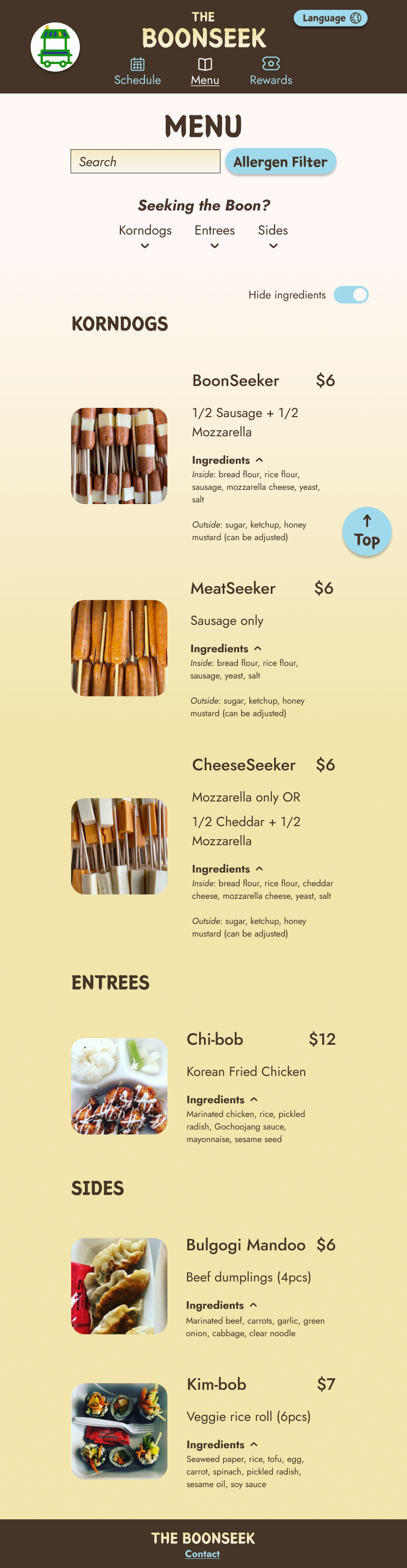
Task: Toggle the Hide ingredients switch
Action: tap(351, 295)
